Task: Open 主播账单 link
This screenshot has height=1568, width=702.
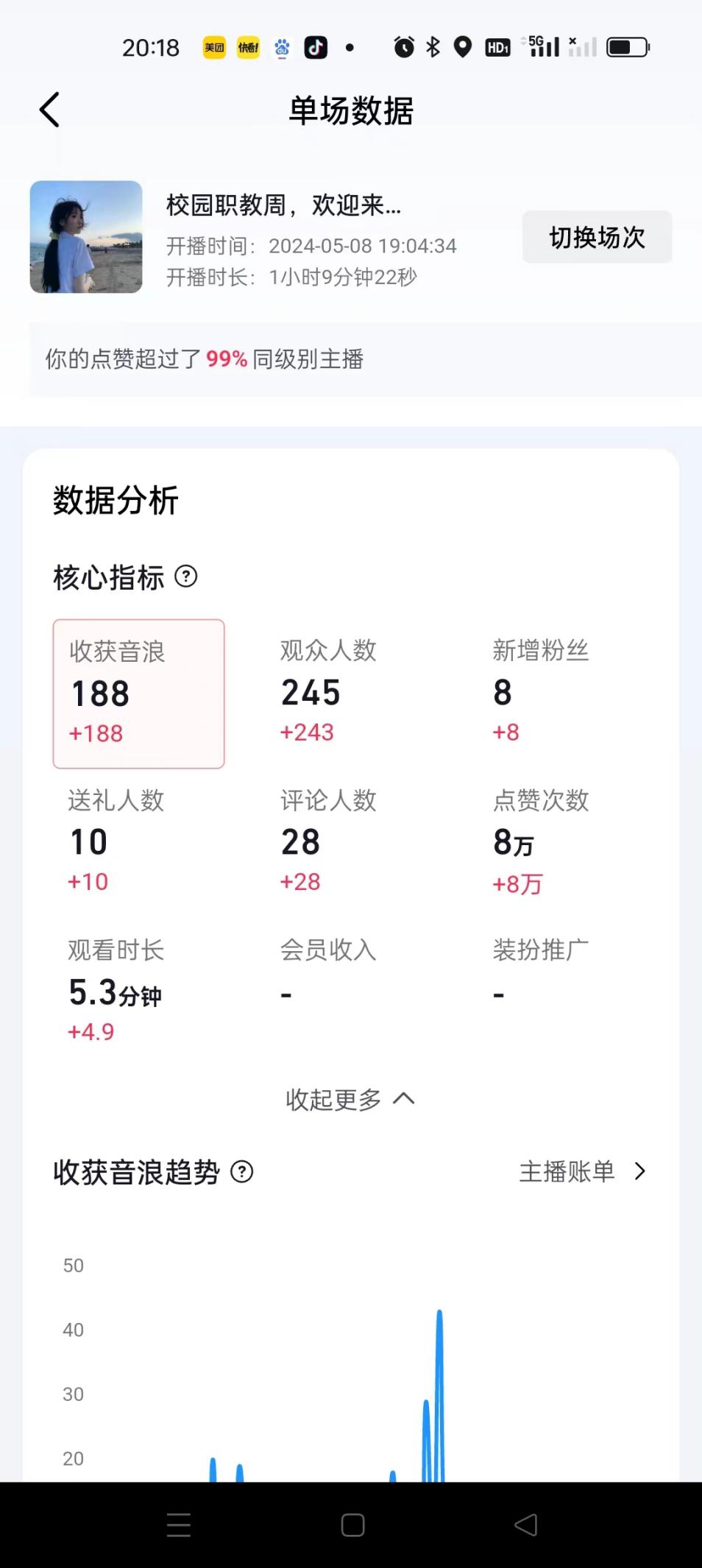Action: [x=581, y=1171]
